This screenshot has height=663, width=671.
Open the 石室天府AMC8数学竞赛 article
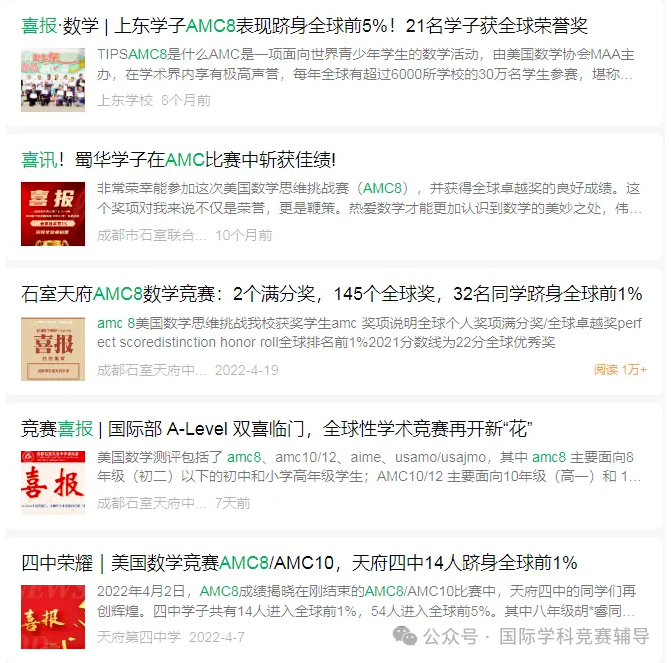[x=331, y=295]
